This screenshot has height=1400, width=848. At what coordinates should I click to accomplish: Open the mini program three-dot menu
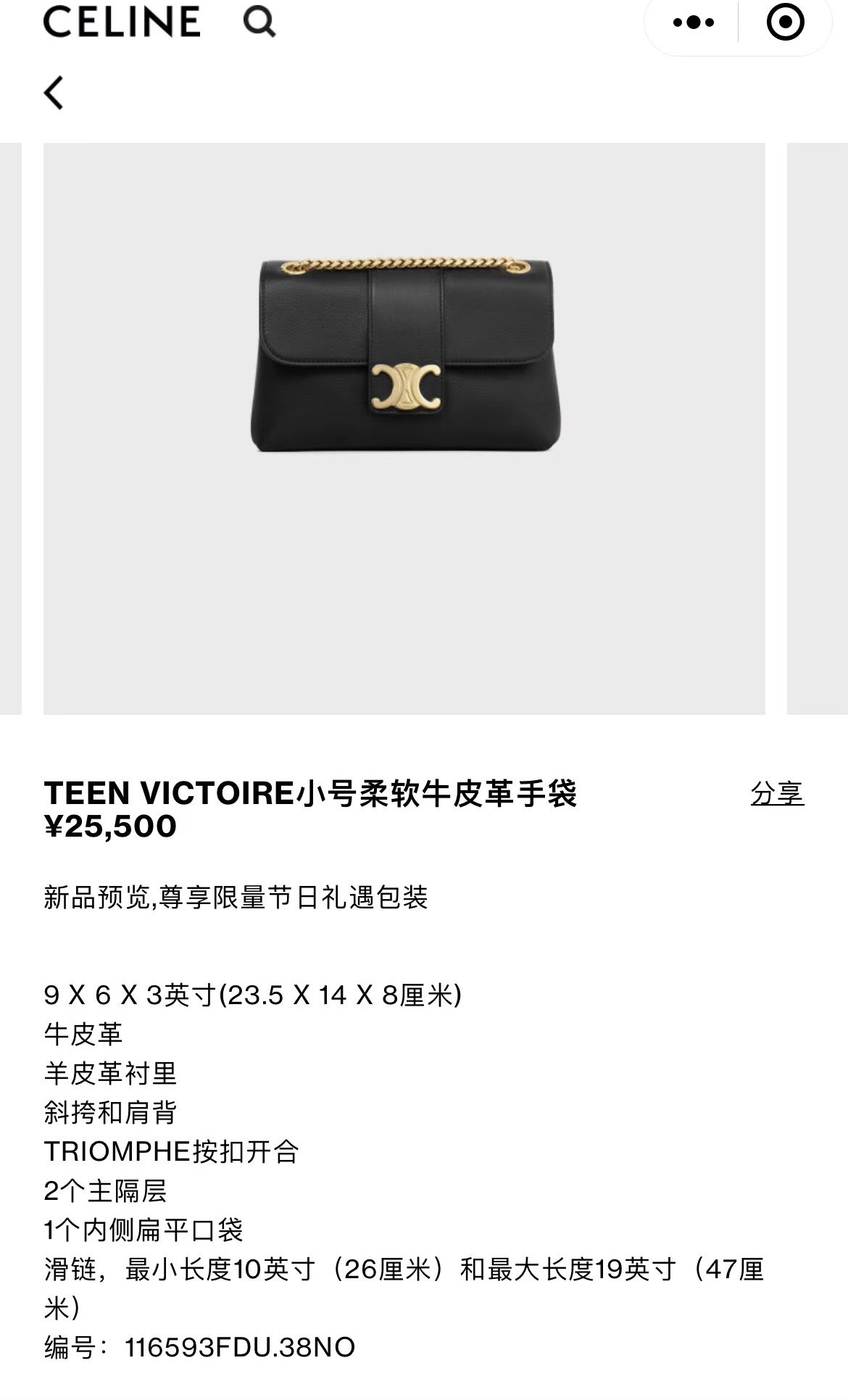693,22
